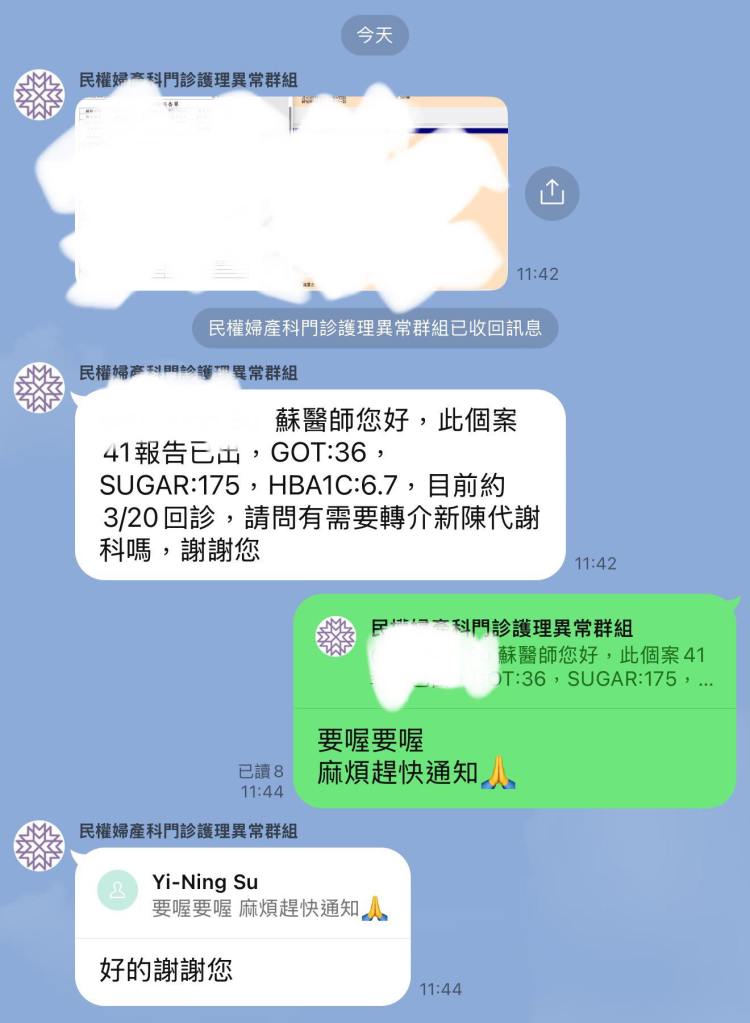Open sender avatar beside the 好的謝謝您 message

coord(39,846)
